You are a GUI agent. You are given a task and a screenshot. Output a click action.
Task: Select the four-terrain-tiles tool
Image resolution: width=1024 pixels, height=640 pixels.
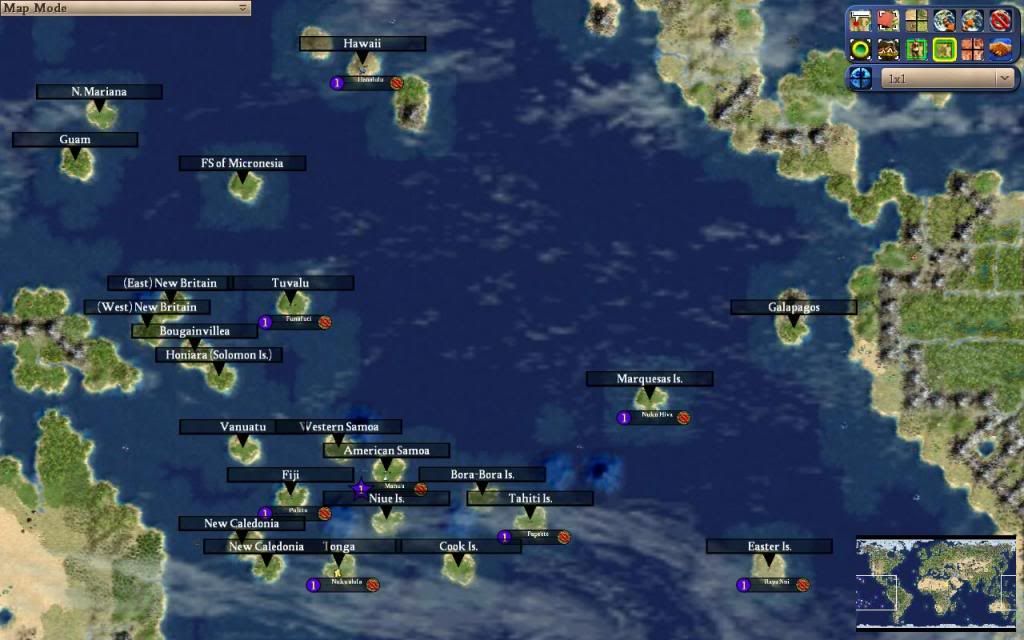tap(915, 19)
